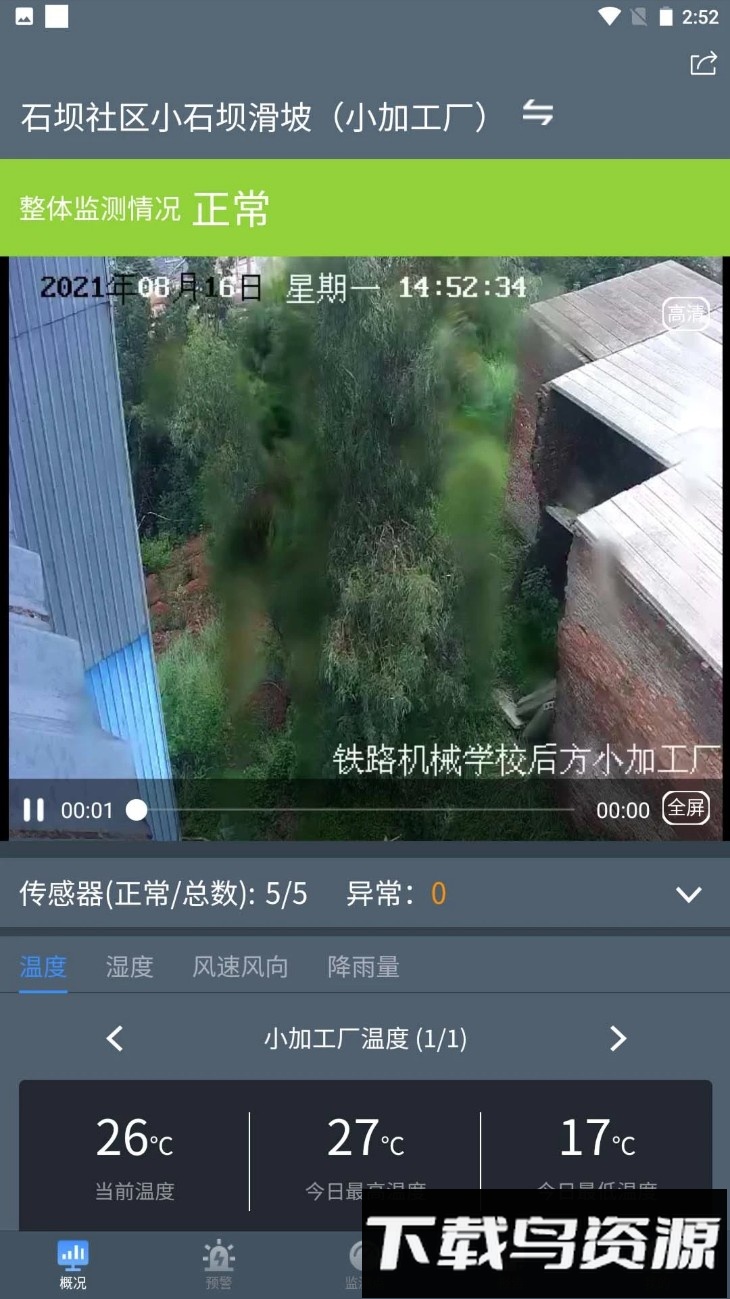This screenshot has width=730, height=1299.
Task: Open the 概况 overview icon in bottom bar
Action: 72,1263
